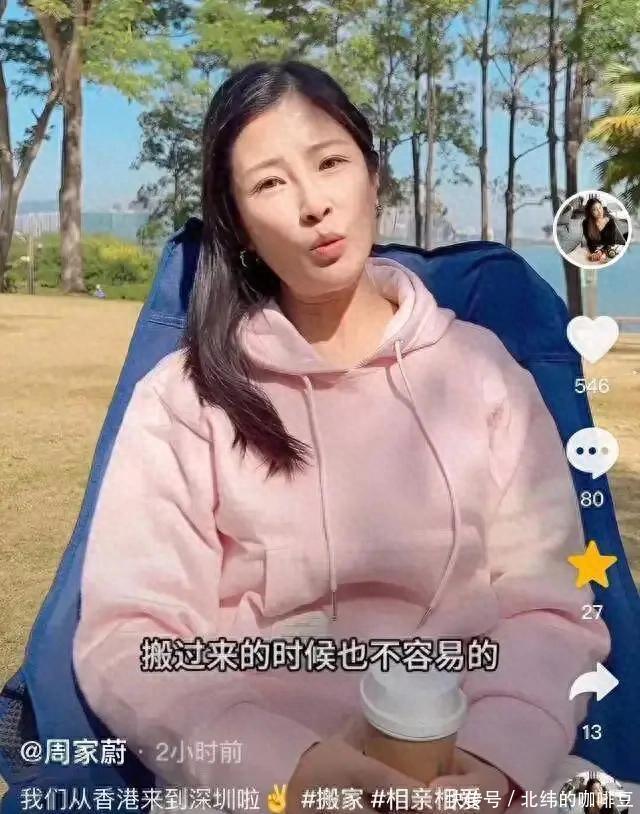Viewport: 640px width, 814px height.
Task: Open the creator's profile avatar
Action: [592, 230]
